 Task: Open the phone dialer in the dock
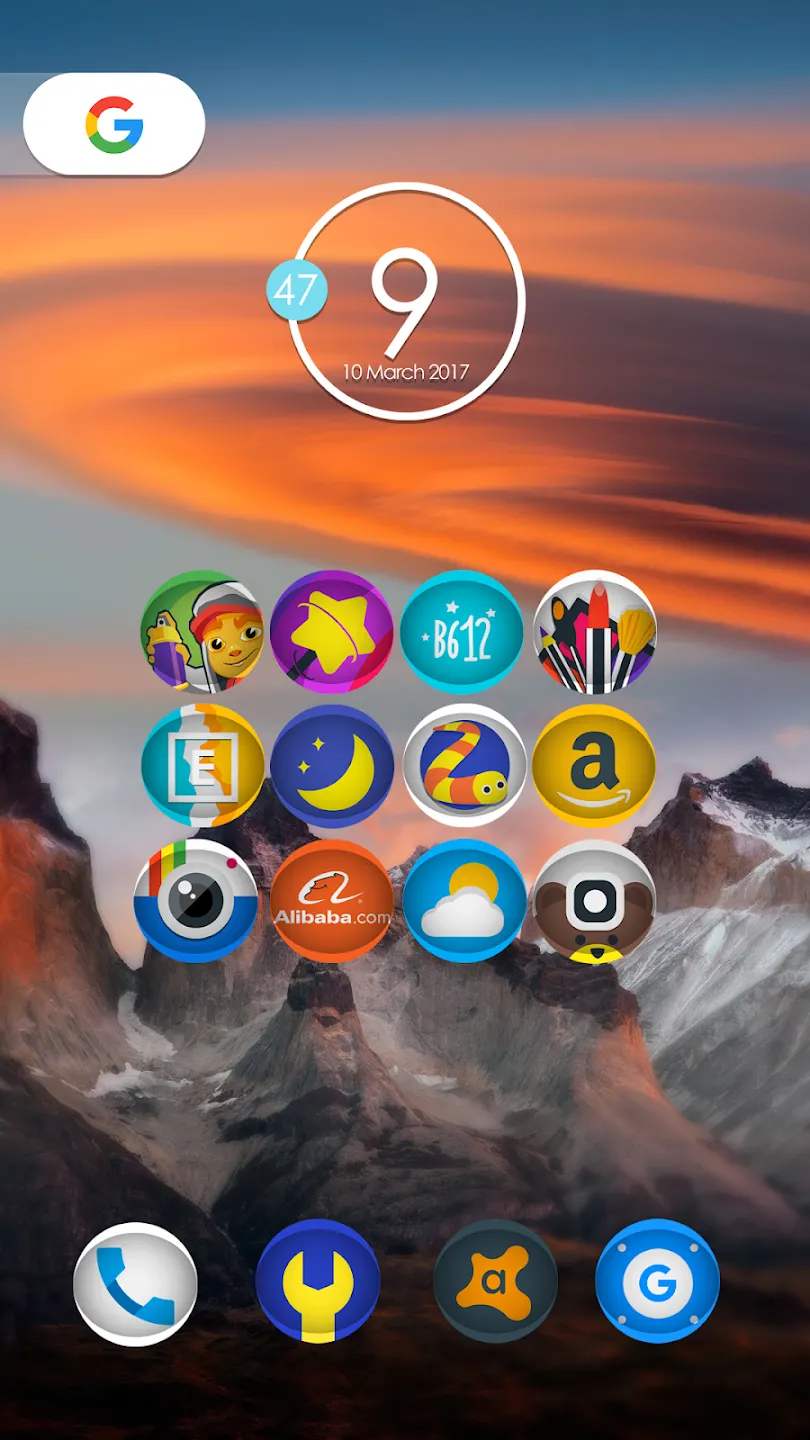tap(136, 1284)
